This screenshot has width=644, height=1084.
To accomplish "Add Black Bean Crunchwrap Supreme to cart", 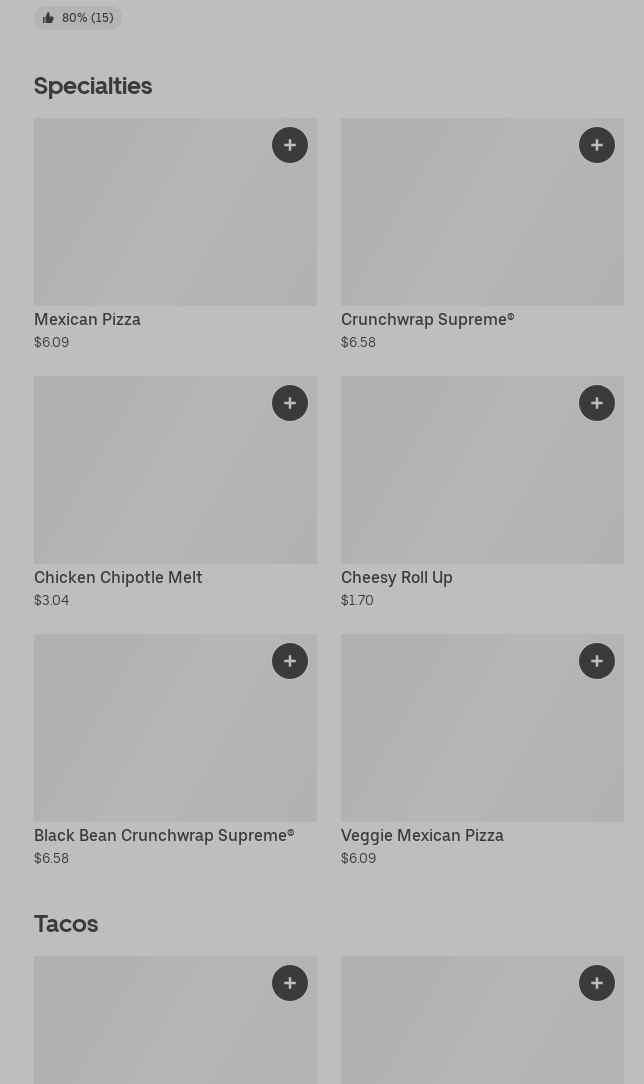I will [x=290, y=661].
